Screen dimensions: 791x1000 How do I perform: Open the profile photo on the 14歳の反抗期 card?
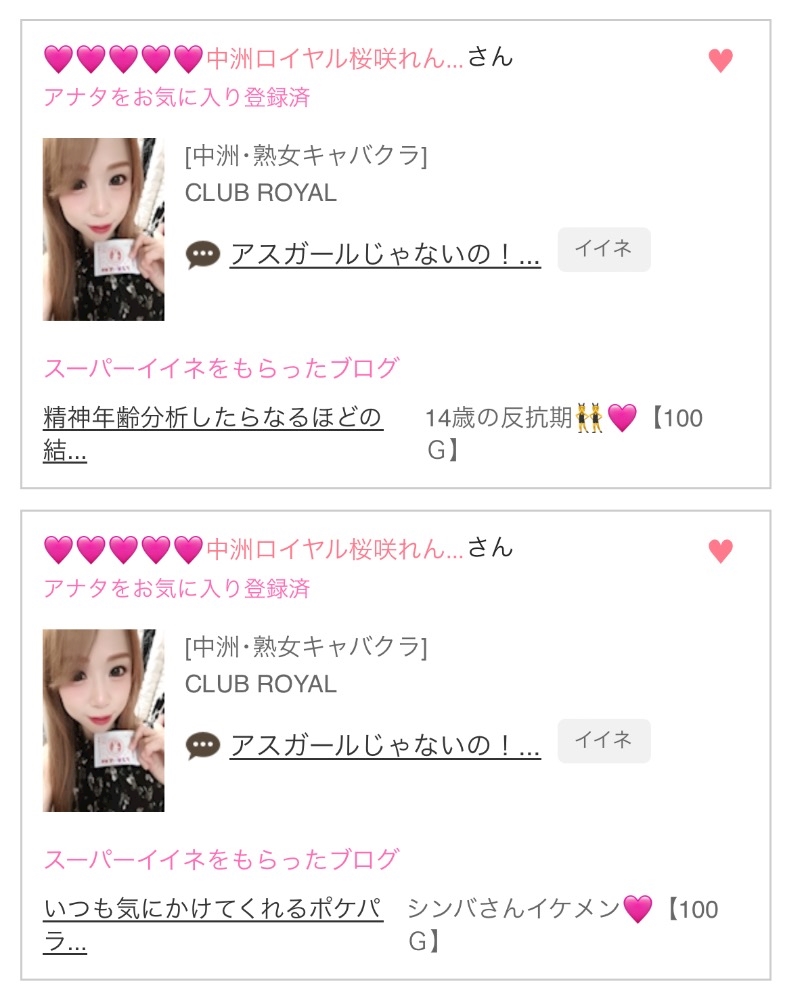tap(104, 229)
